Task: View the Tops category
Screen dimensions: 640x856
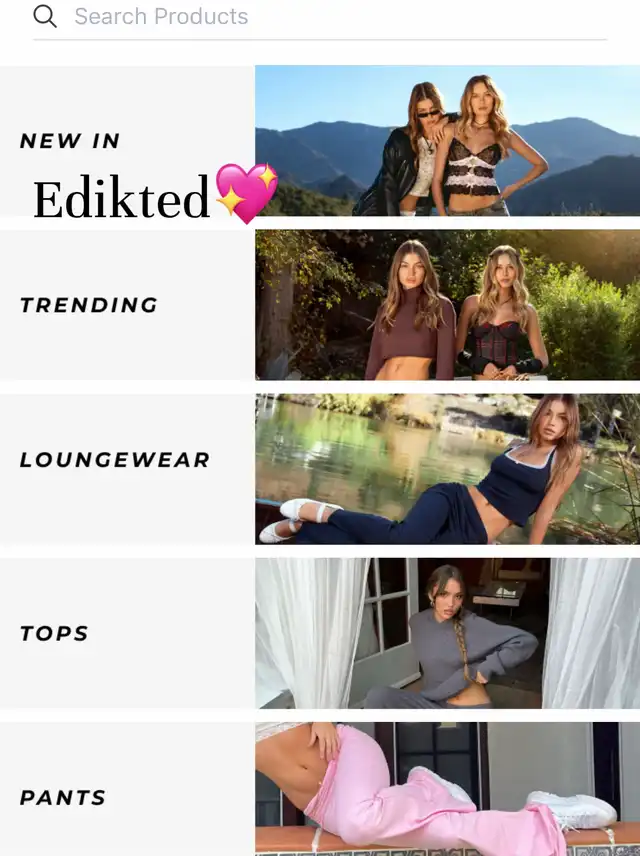Action: pos(55,633)
